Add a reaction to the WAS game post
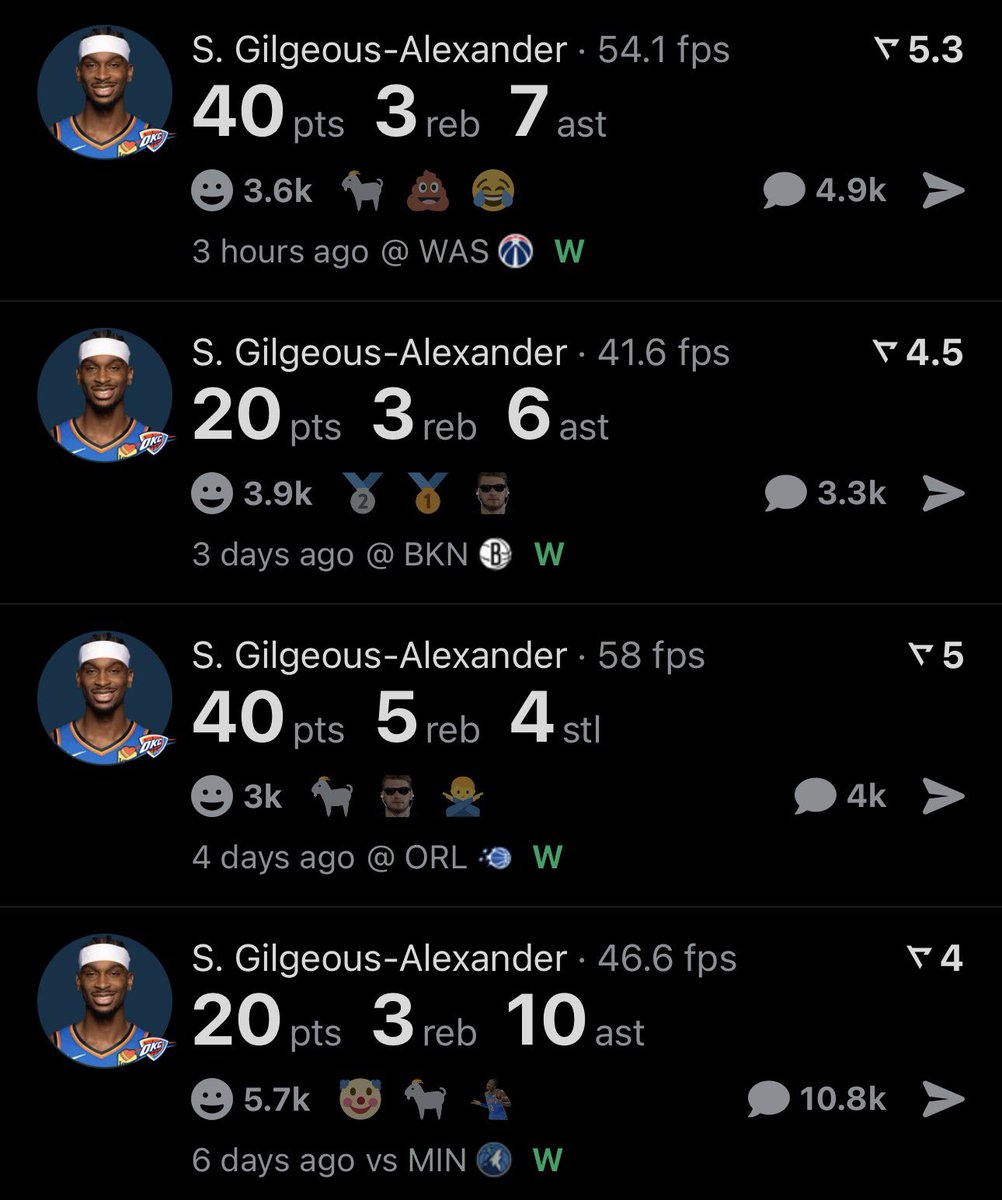Viewport: 1002px width, 1200px height. click(212, 190)
